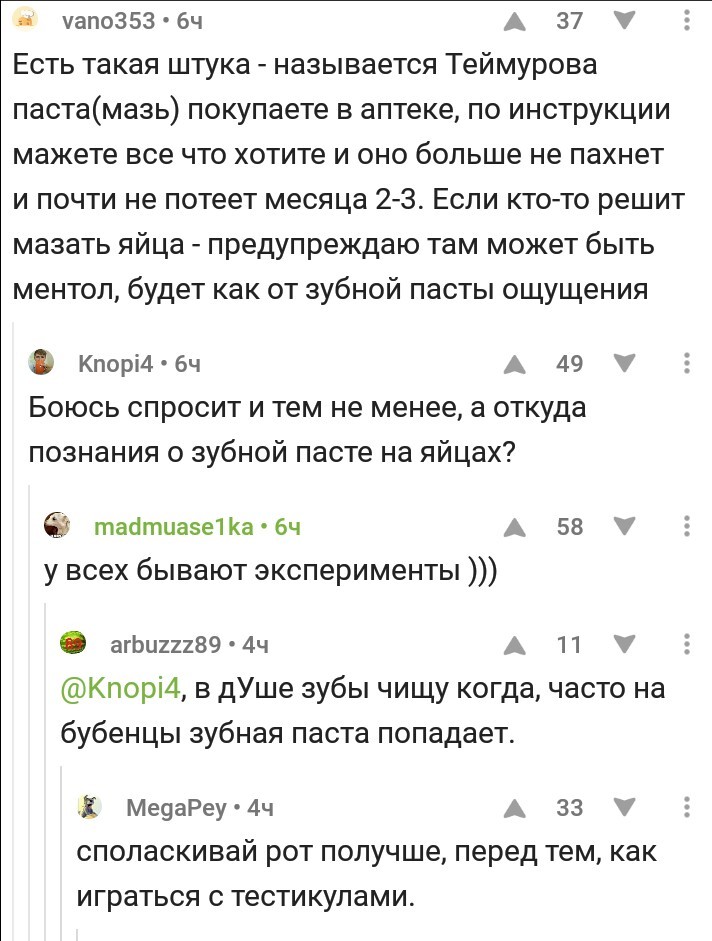Viewport: 712px width, 941px height.
Task: Open overflow menu on madmuase1ka's comment
Action: tap(687, 527)
